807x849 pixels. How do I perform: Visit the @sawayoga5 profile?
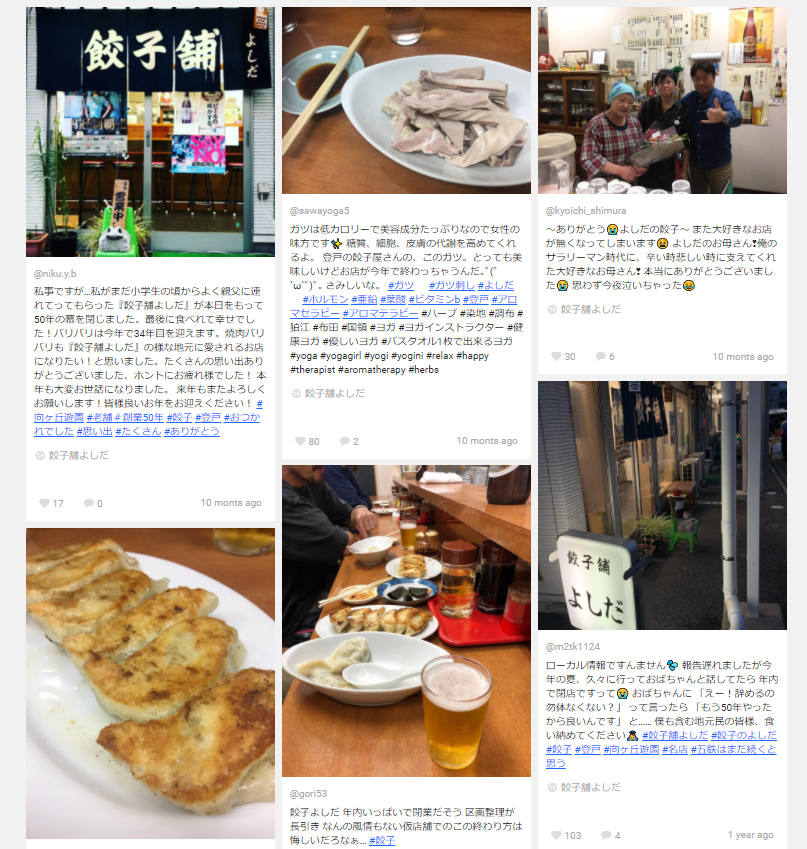(320, 211)
